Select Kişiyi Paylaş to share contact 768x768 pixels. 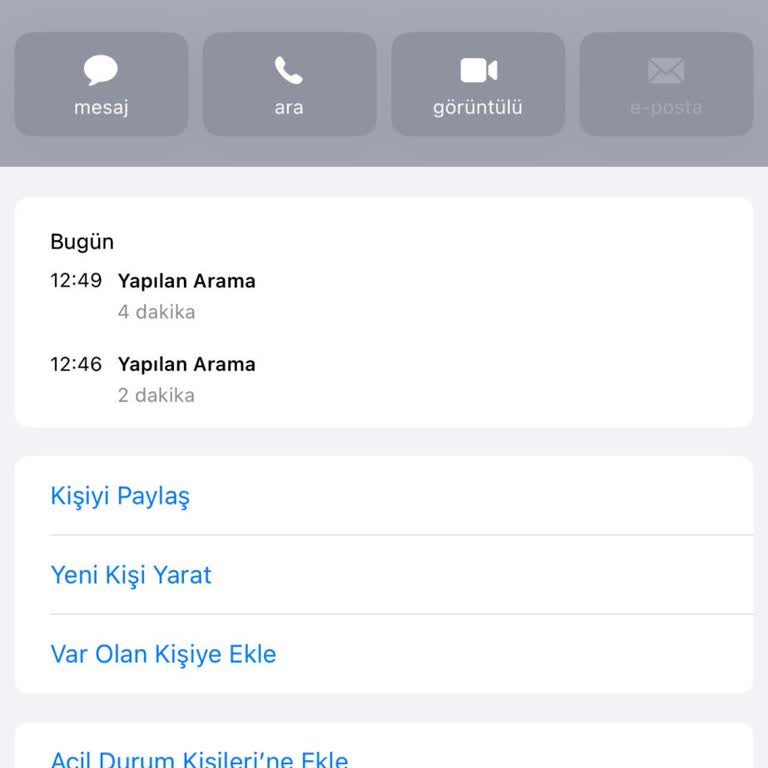pyautogui.click(x=120, y=496)
